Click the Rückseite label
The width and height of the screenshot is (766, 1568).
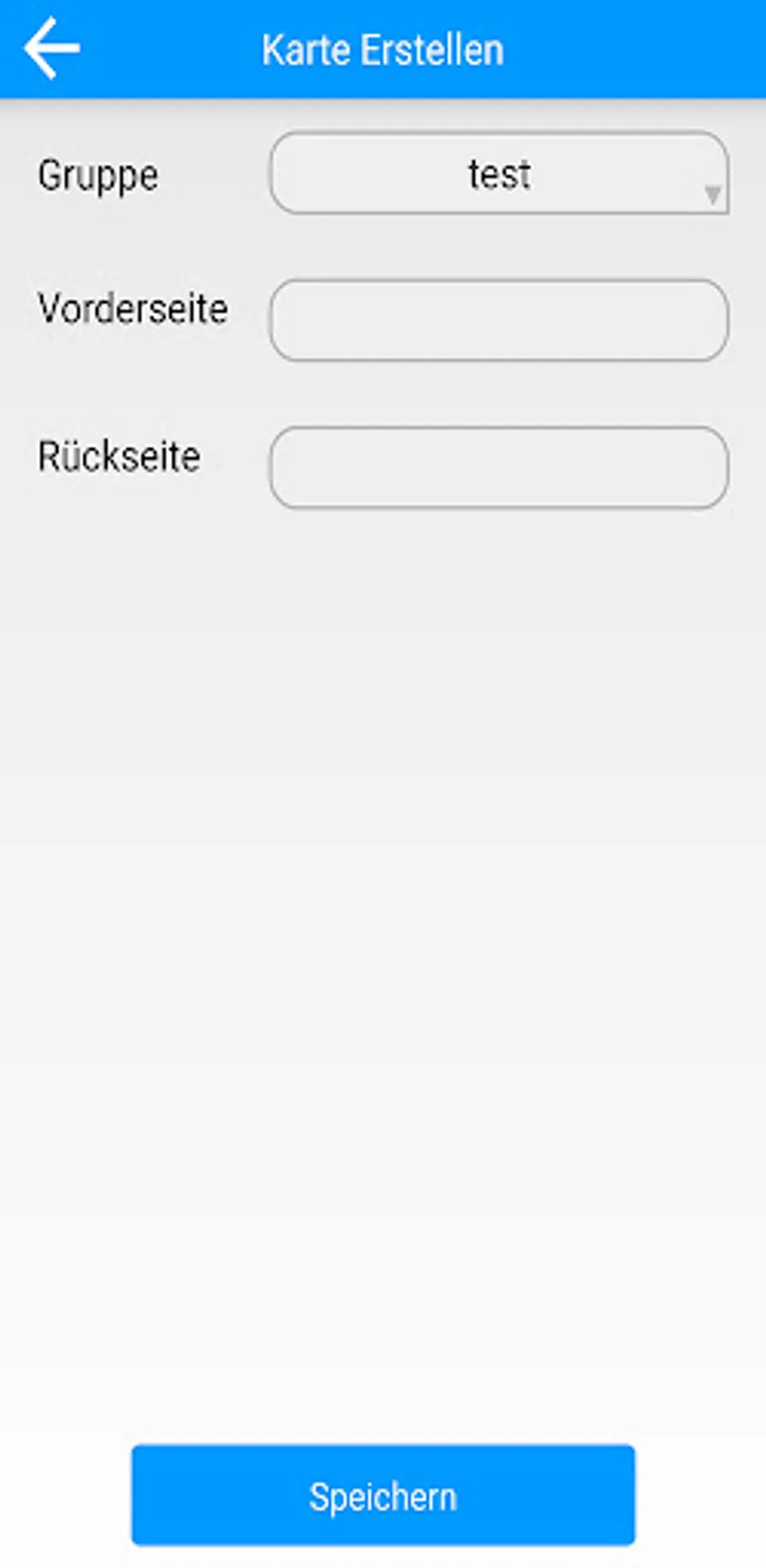click(x=119, y=457)
